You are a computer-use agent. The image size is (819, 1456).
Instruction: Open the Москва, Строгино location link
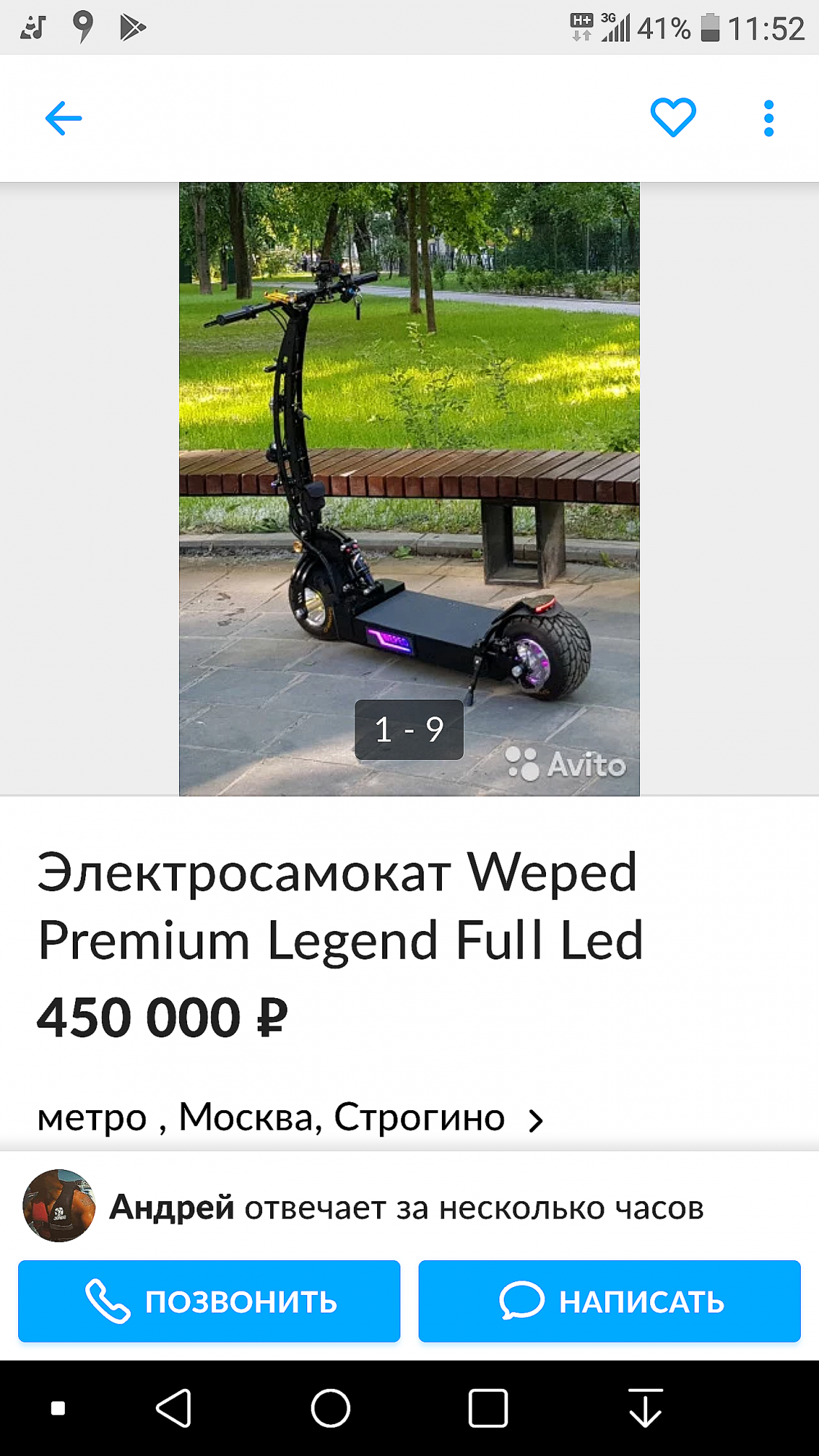[290, 1118]
